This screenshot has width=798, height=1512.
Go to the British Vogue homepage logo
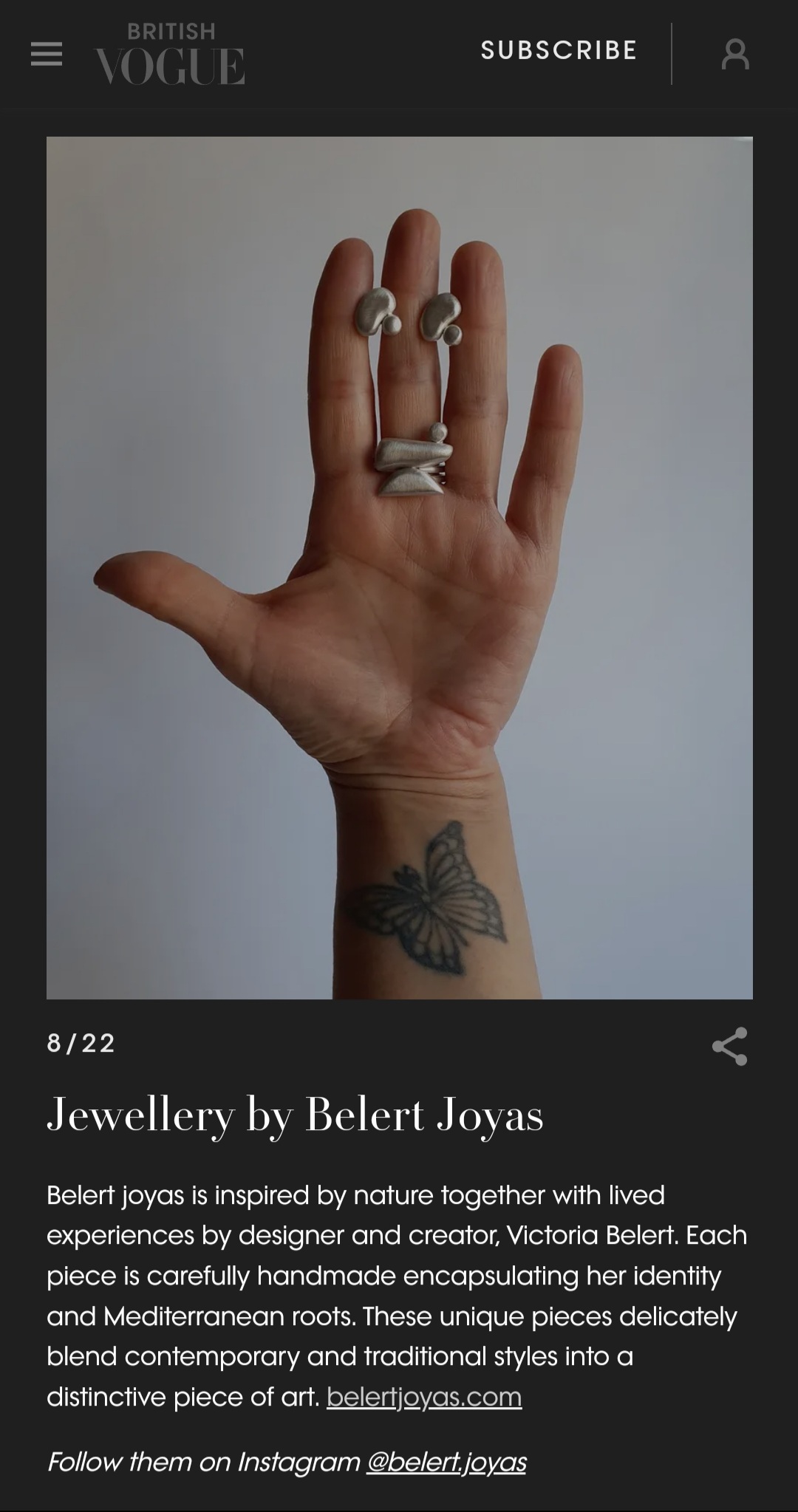[x=170, y=53]
